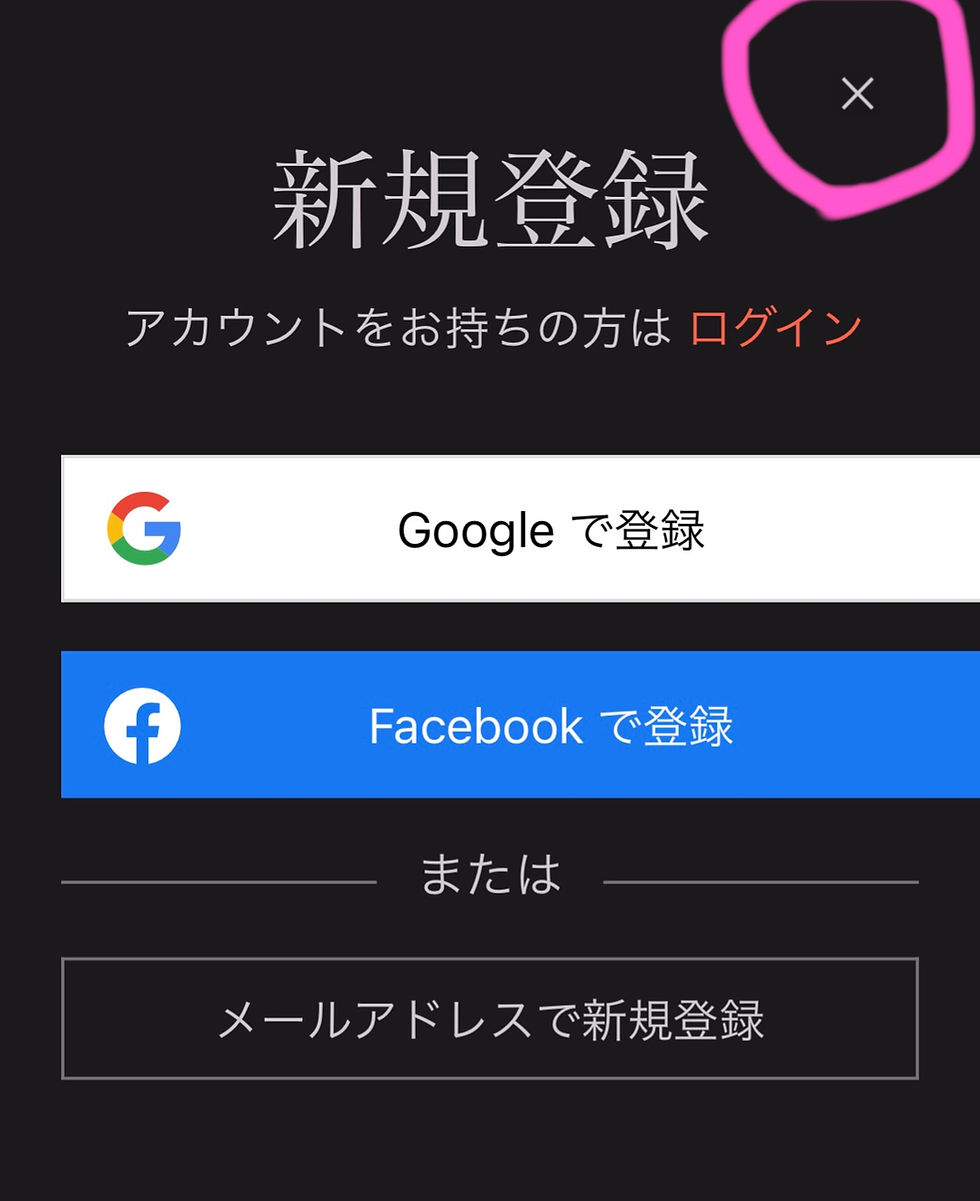Choose Facebook で登録
The width and height of the screenshot is (980, 1201).
520,725
